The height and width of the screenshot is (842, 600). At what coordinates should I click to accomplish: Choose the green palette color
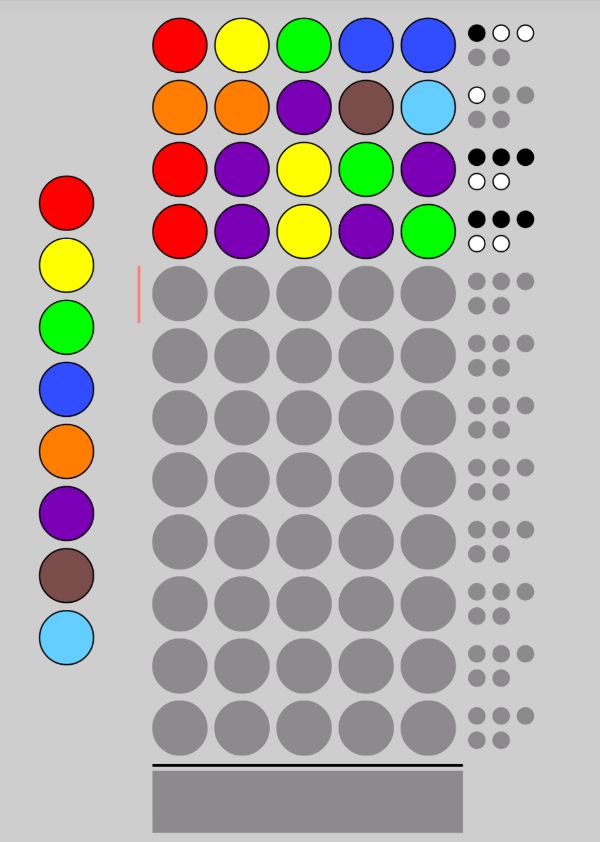pyautogui.click(x=66, y=327)
